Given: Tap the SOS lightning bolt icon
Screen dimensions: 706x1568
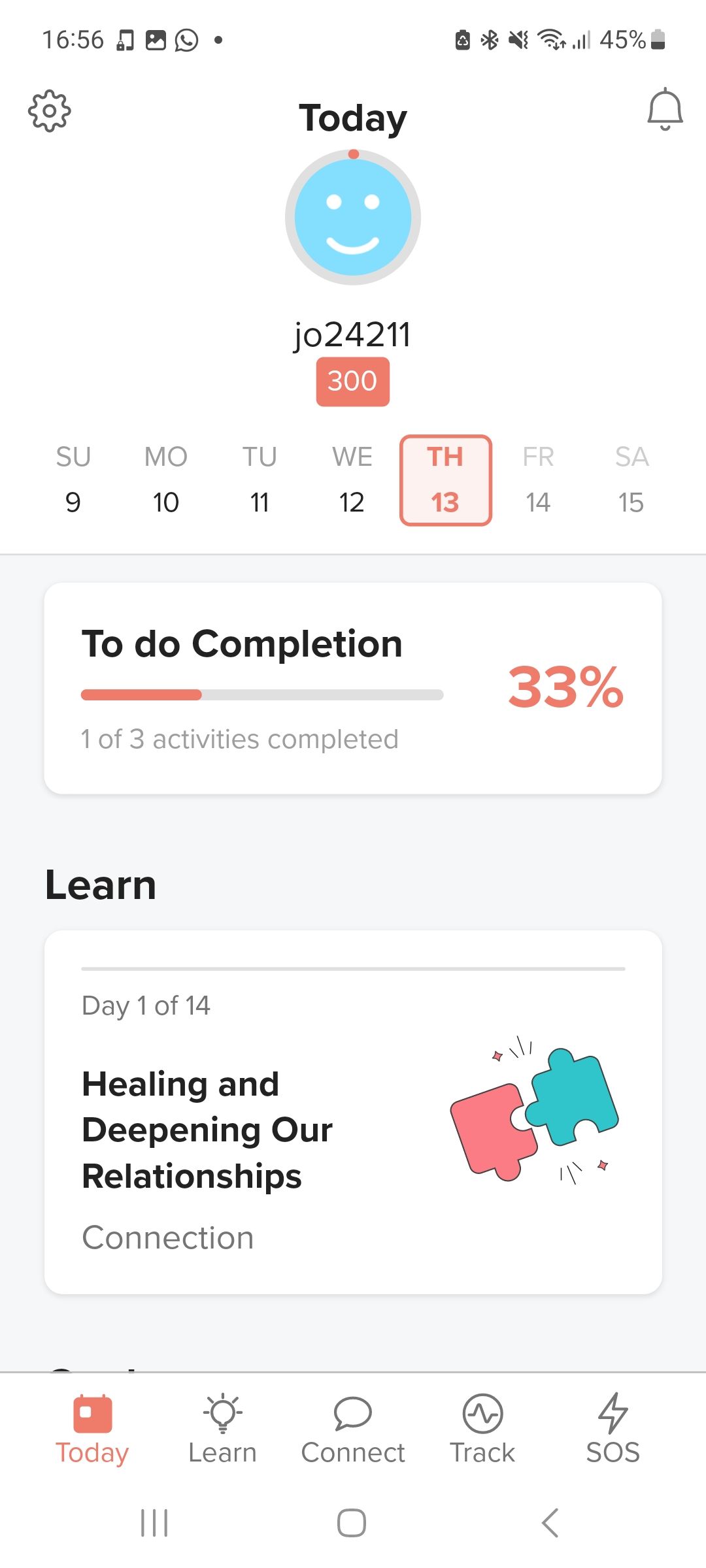Looking at the screenshot, I should pyautogui.click(x=613, y=1415).
